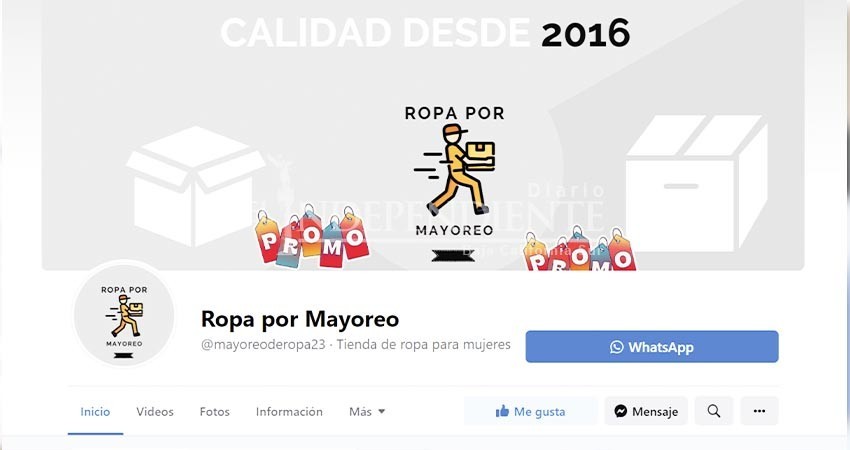Open the three-dot overflow menu
This screenshot has width=850, height=450.
(759, 411)
